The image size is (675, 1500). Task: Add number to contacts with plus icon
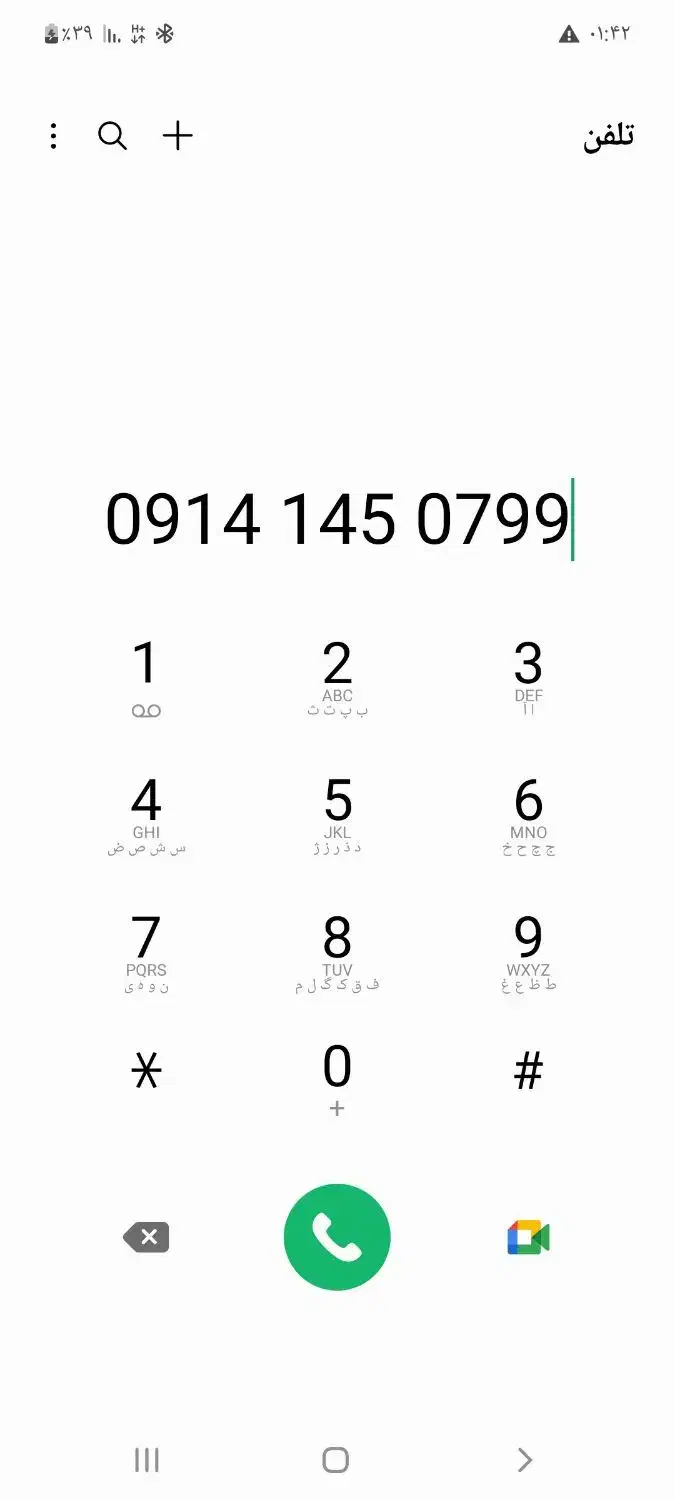(178, 136)
